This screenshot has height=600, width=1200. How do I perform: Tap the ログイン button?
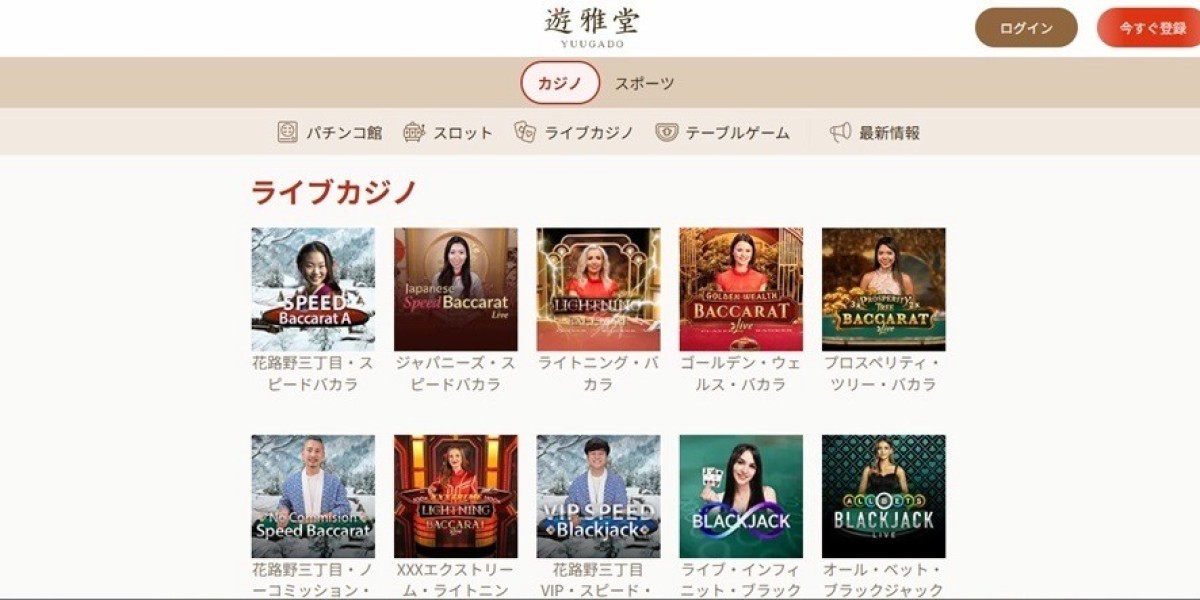(1026, 28)
